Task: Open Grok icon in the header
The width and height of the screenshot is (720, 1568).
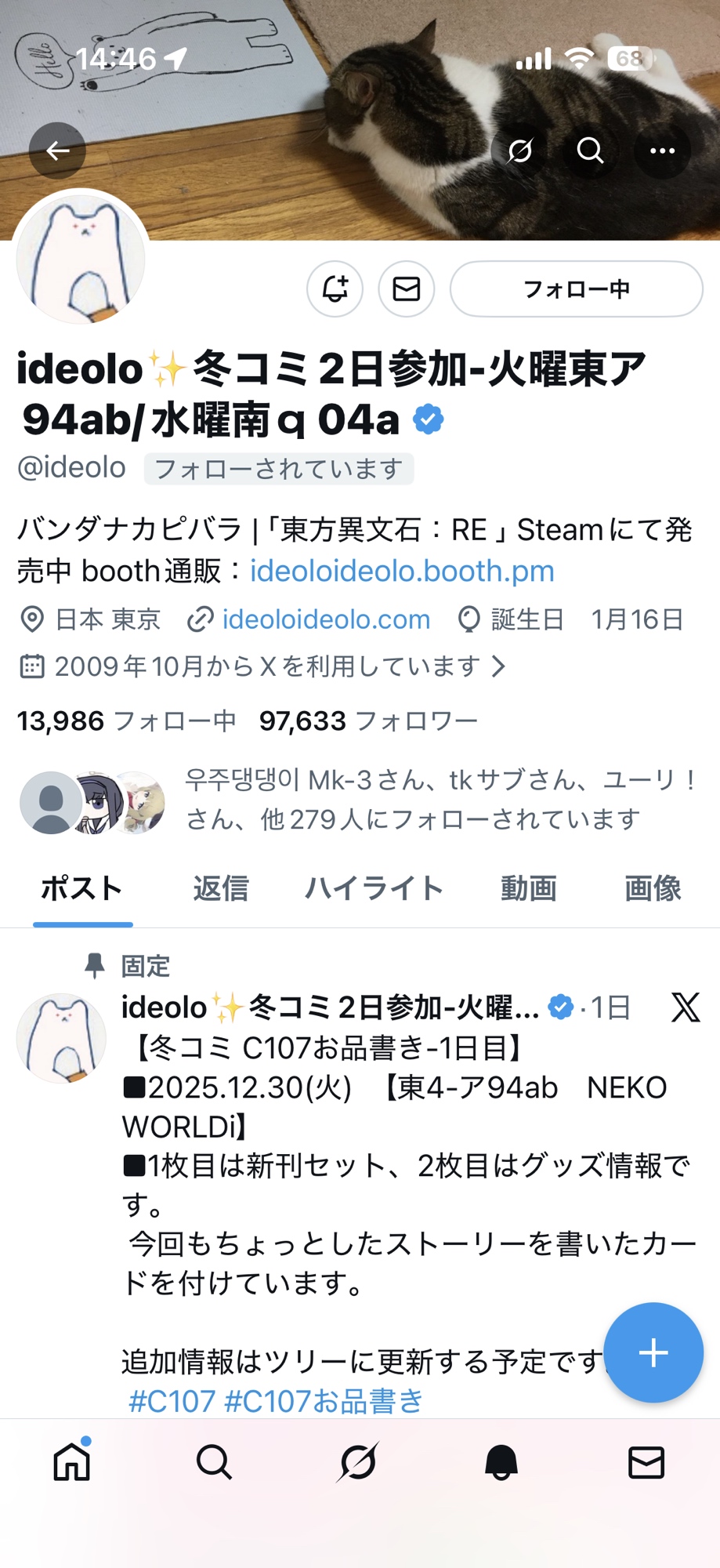Action: (520, 151)
